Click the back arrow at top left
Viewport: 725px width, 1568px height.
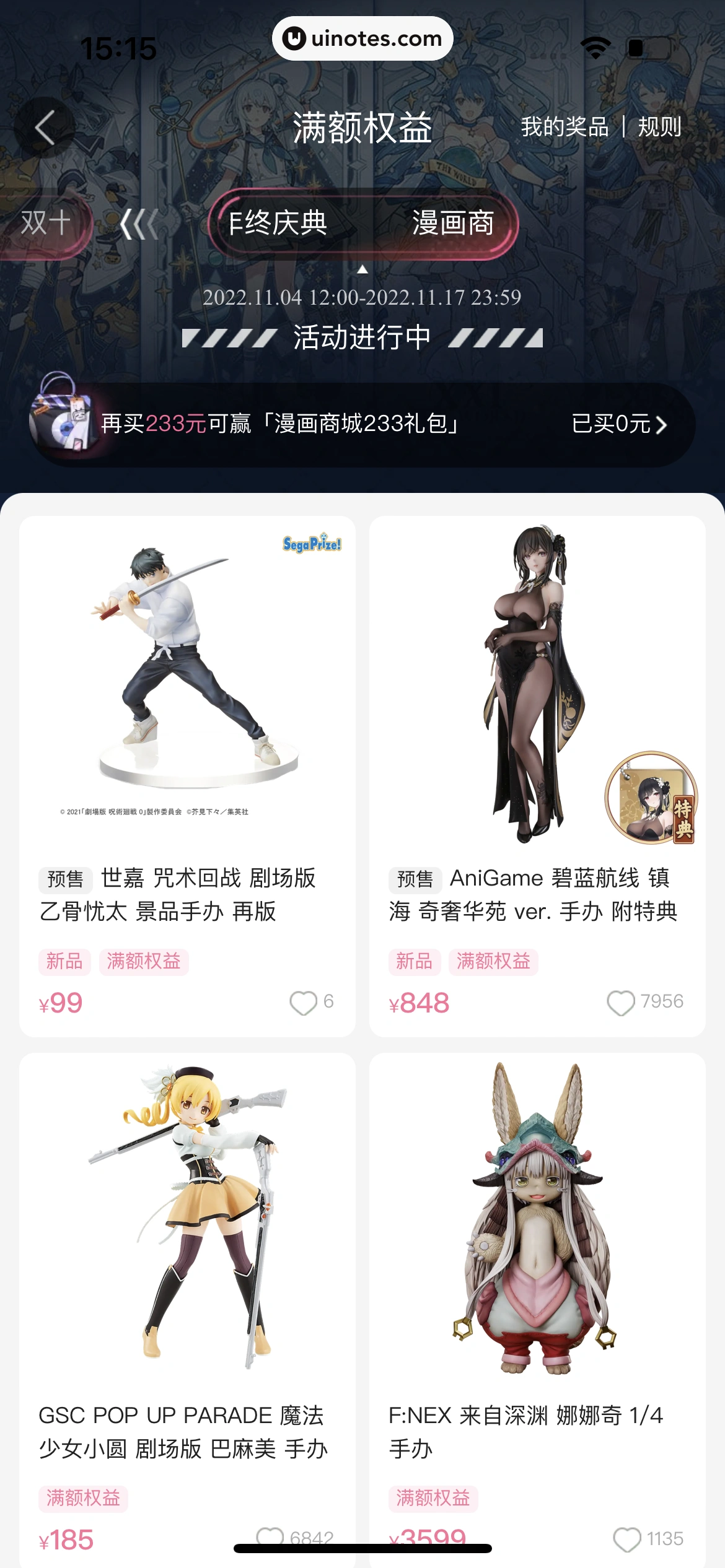pyautogui.click(x=45, y=128)
